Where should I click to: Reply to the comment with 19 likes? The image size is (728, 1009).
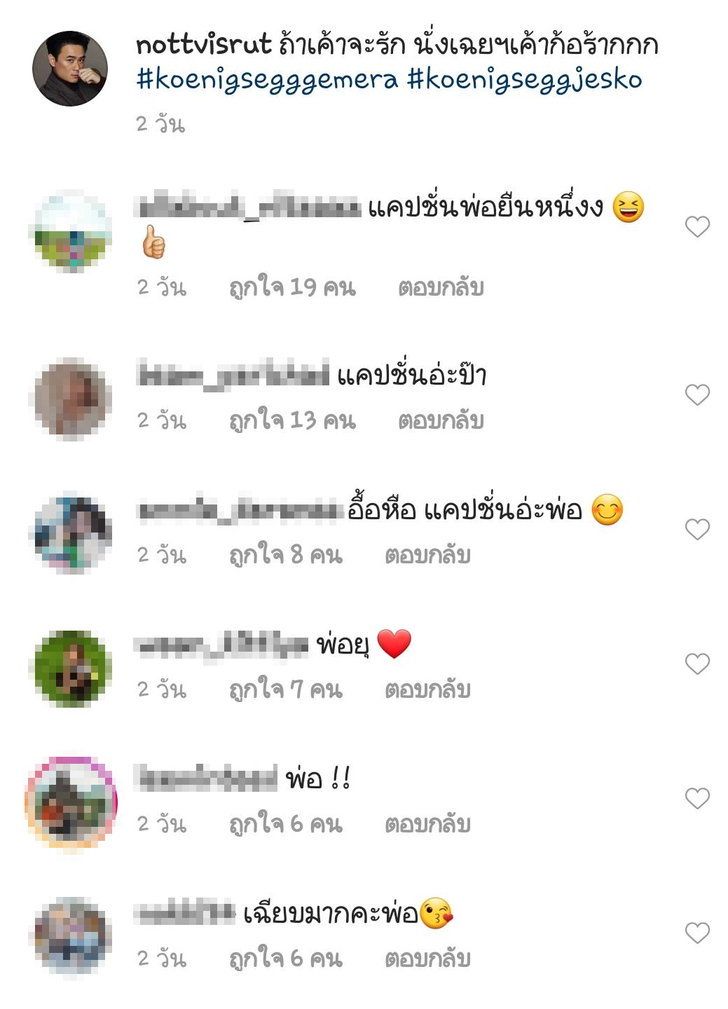pos(441,287)
